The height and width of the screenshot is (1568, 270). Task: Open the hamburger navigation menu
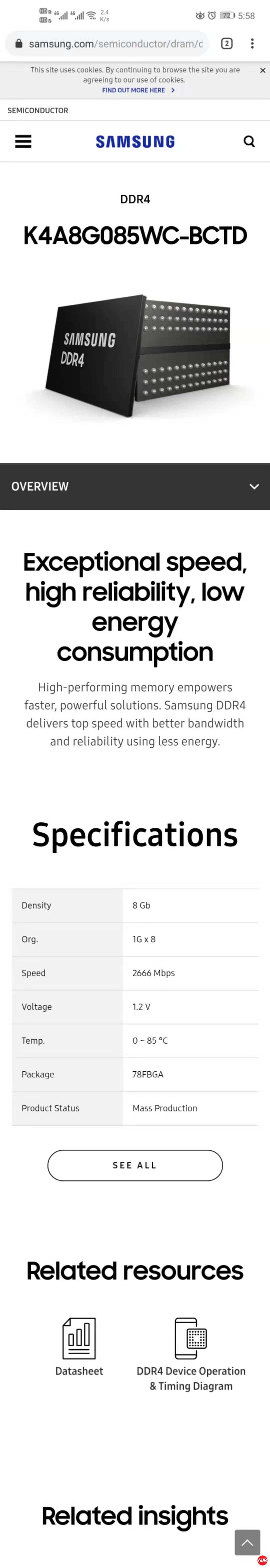pyautogui.click(x=23, y=141)
